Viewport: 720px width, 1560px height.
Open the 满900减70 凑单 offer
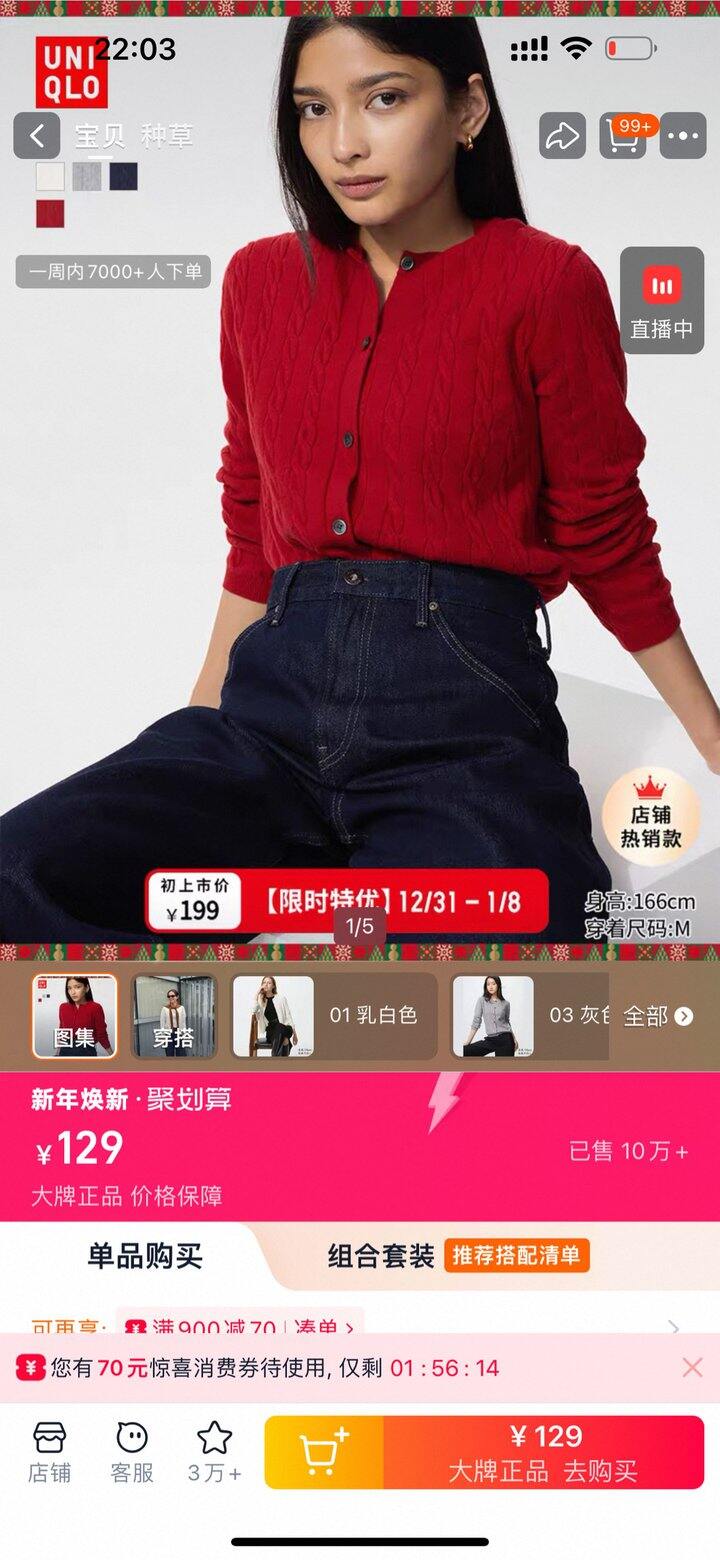point(240,1328)
